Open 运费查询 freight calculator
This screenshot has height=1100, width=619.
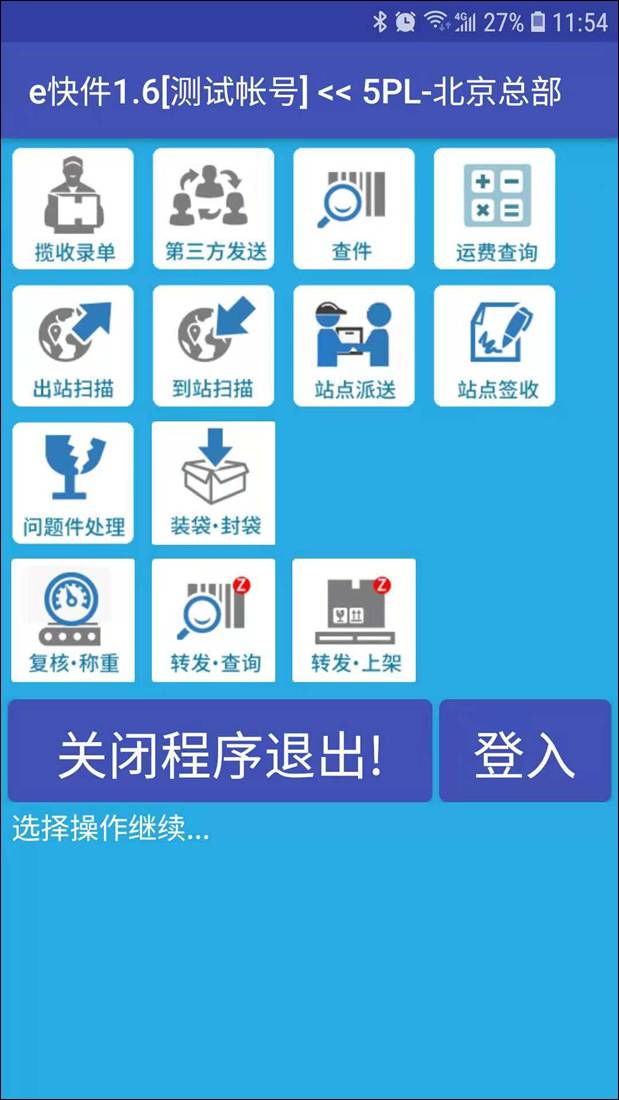(x=494, y=209)
